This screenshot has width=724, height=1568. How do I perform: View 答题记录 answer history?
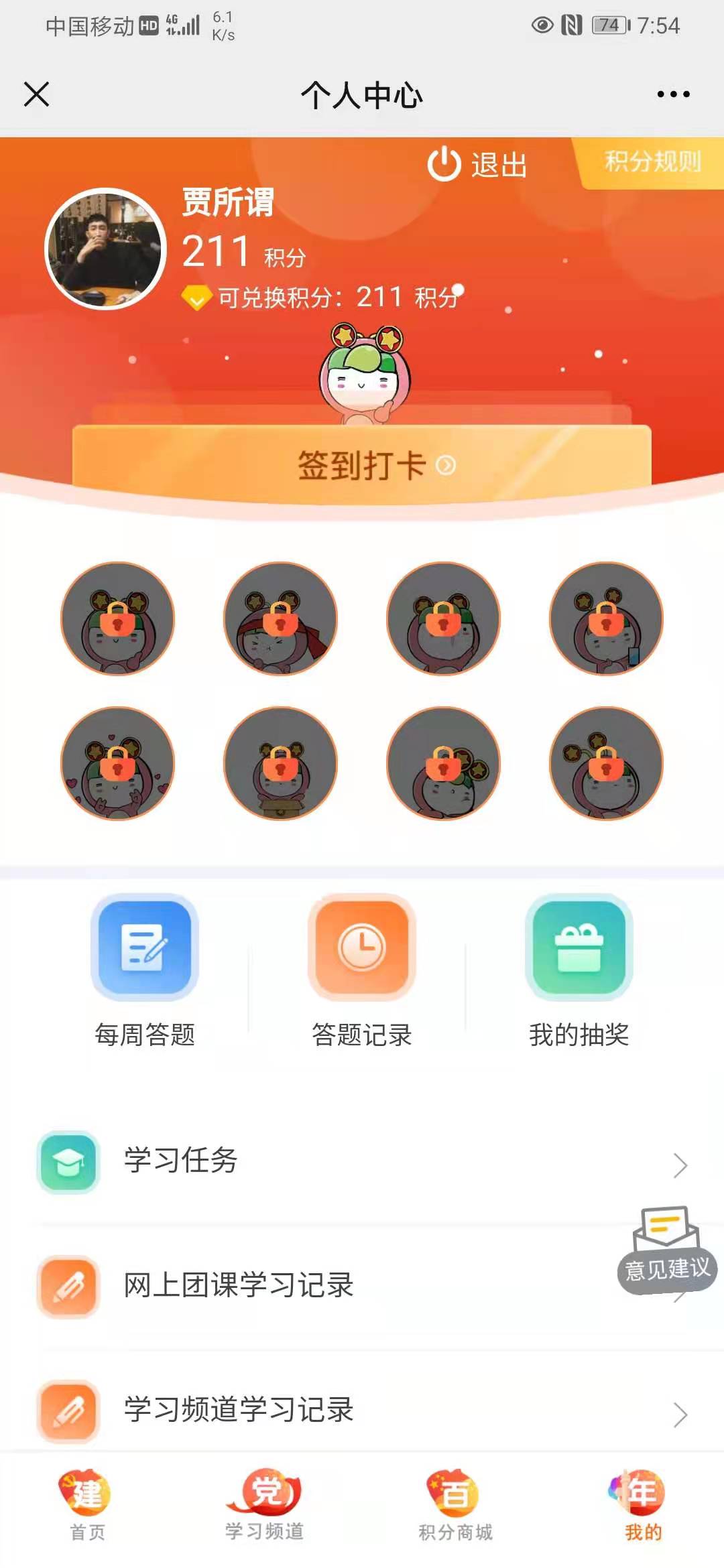click(362, 972)
